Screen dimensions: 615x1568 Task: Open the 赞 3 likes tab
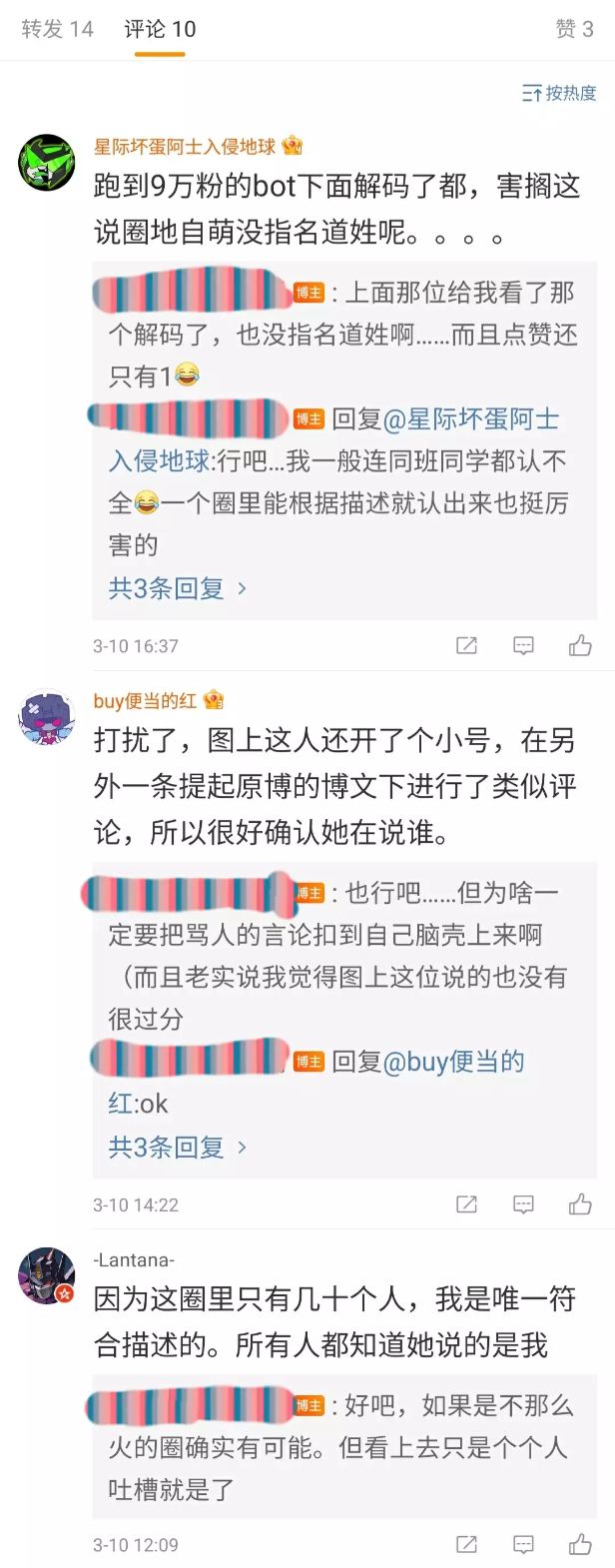coord(574,29)
